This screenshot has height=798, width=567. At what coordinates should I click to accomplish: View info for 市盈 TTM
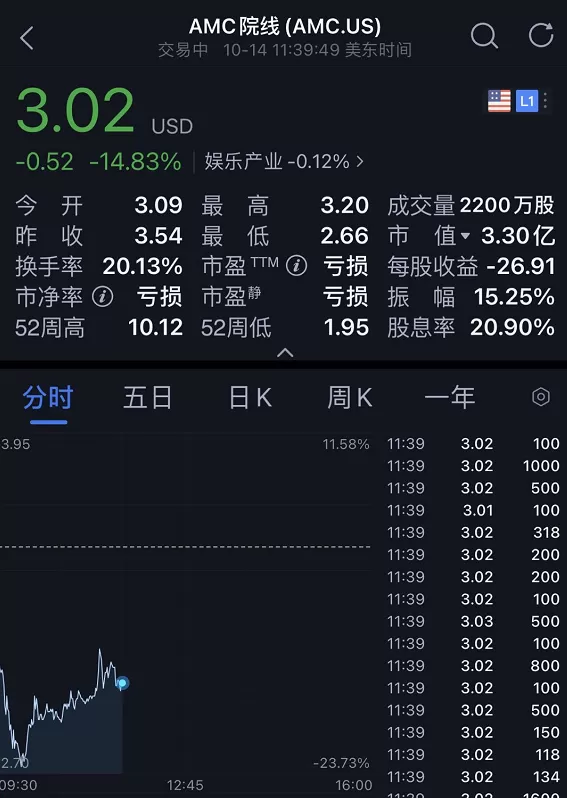click(x=296, y=266)
